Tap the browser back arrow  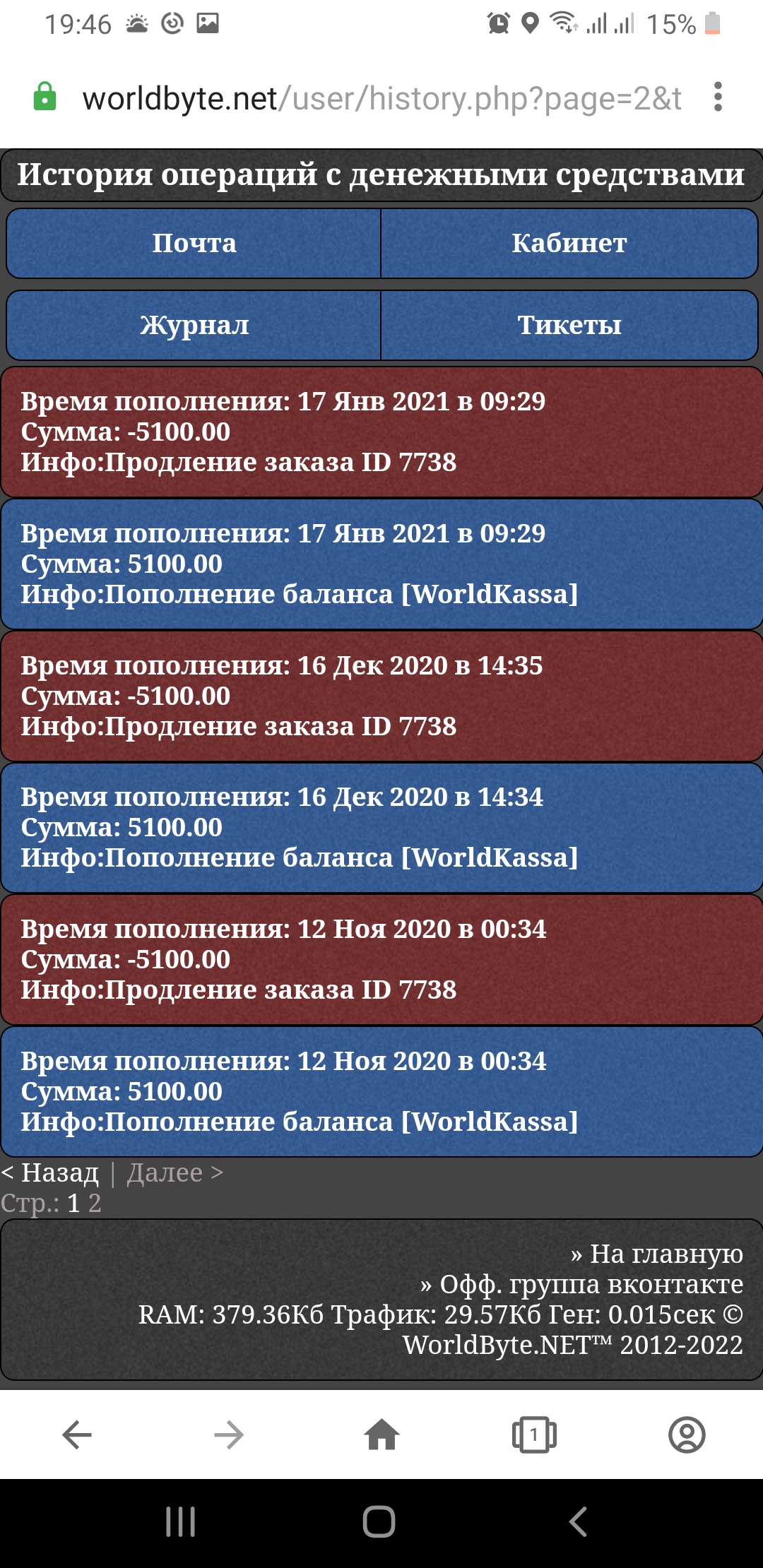point(76,1435)
